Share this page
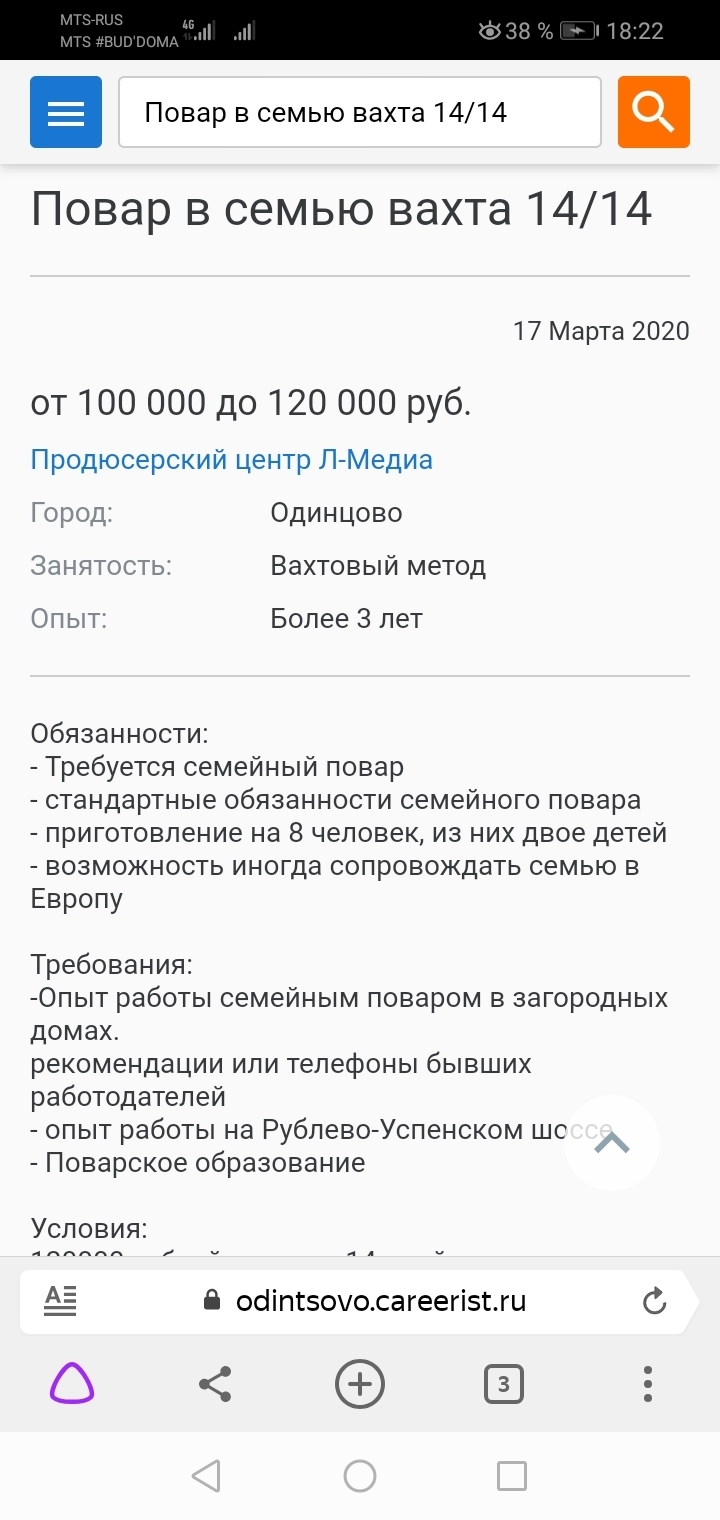The width and height of the screenshot is (720, 1520). [215, 1385]
